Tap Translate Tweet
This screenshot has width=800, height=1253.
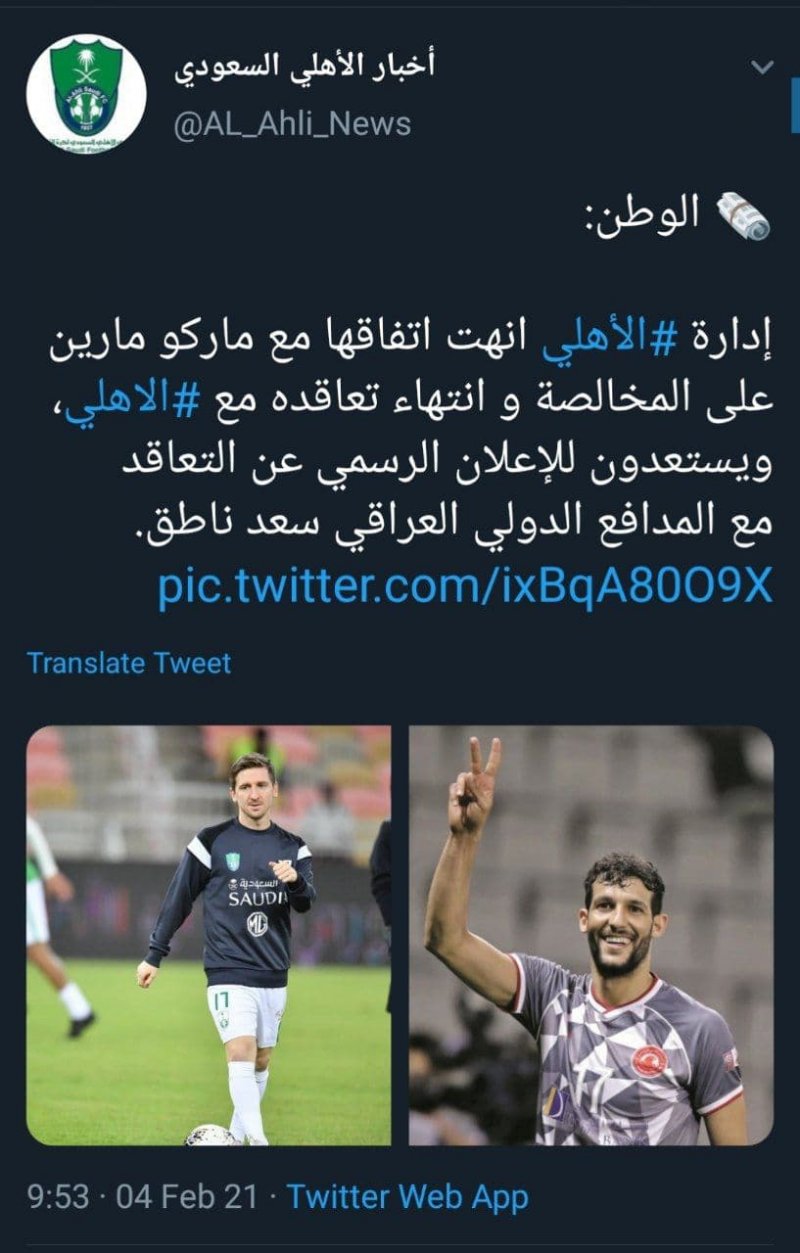point(129,663)
